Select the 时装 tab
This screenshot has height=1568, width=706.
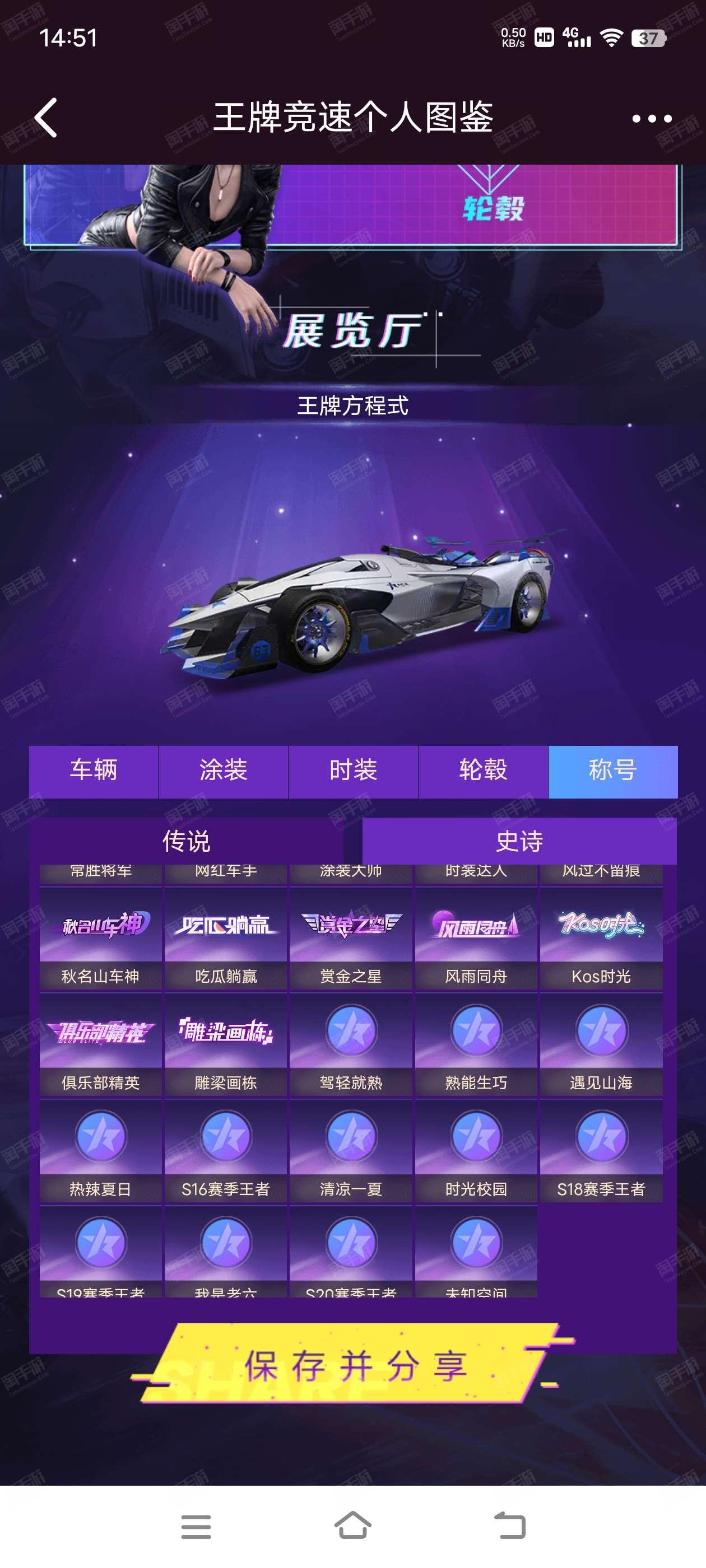point(354,771)
